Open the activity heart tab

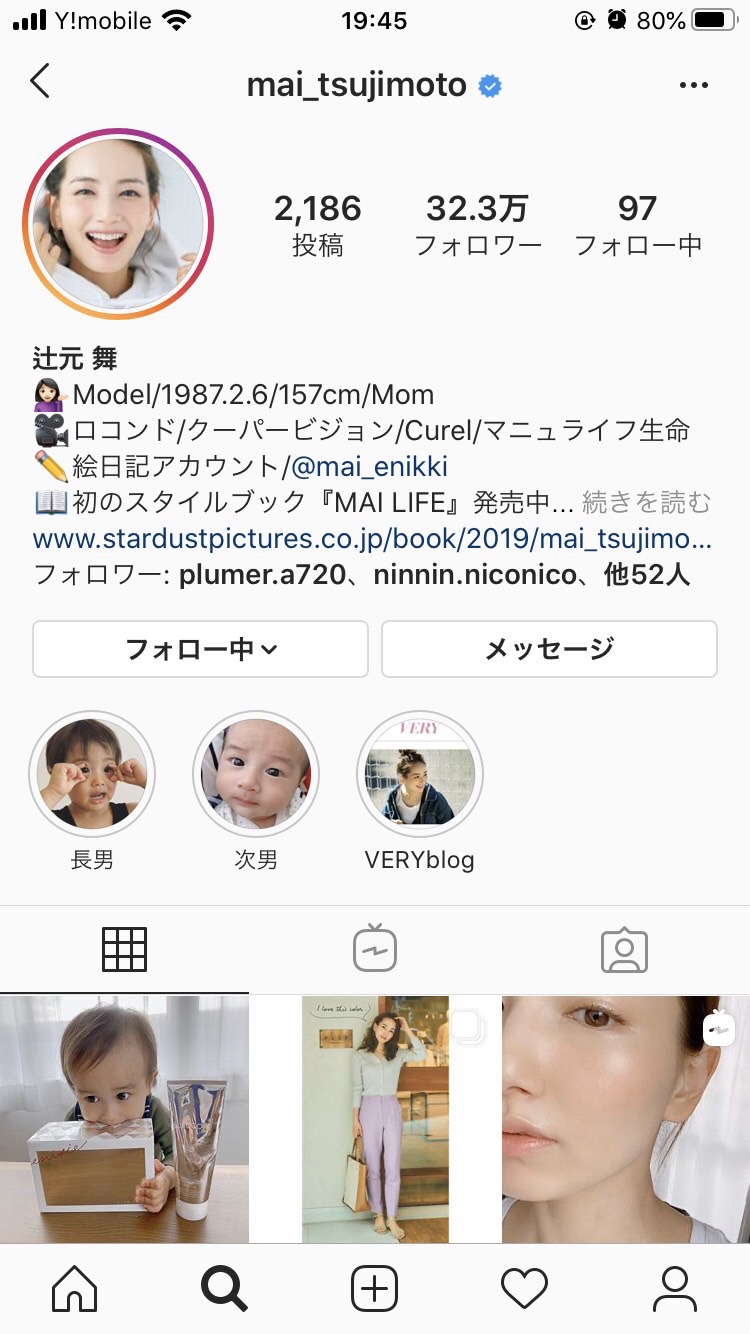pyautogui.click(x=524, y=1289)
